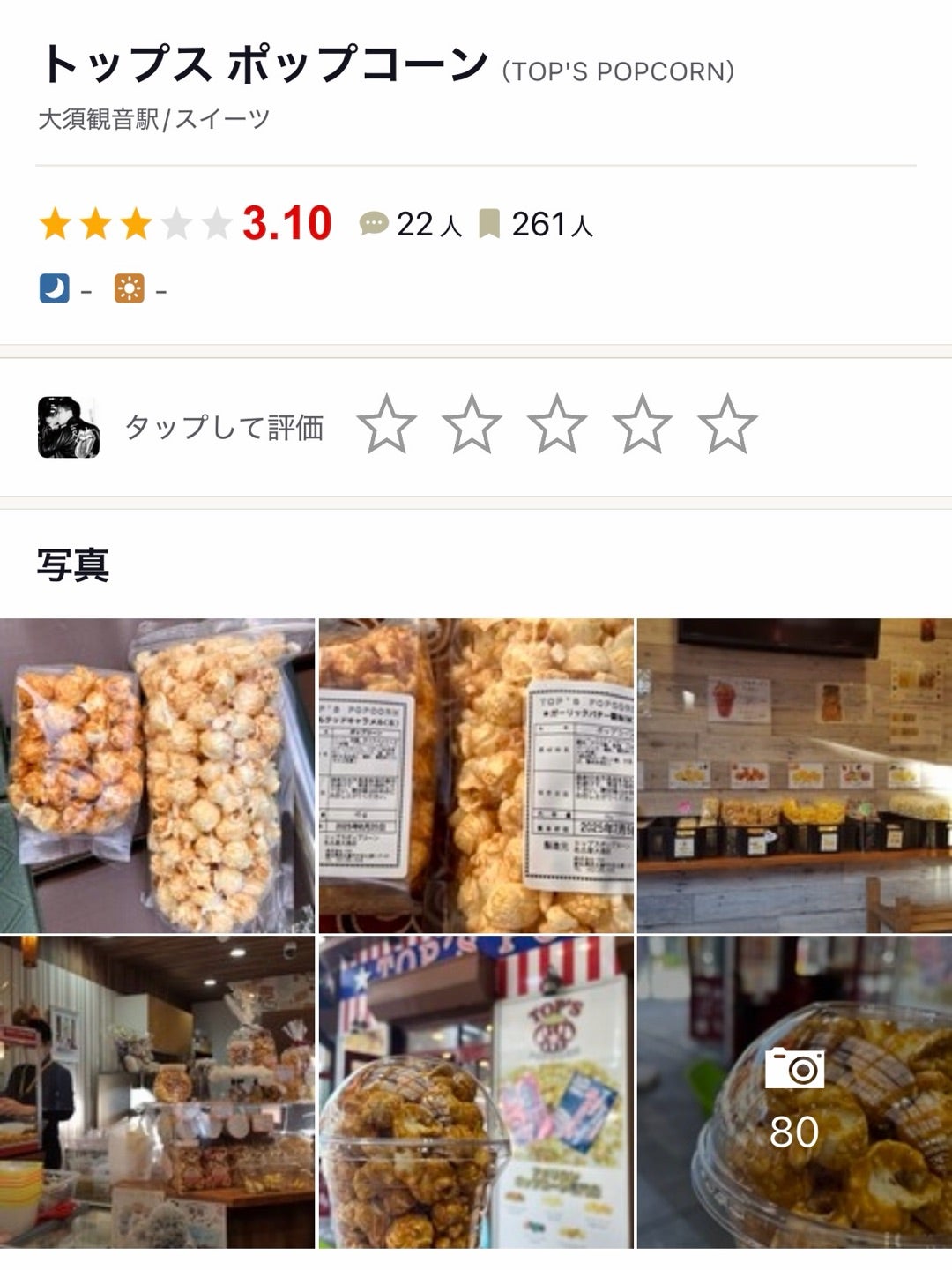Image resolution: width=952 pixels, height=1270 pixels.
Task: Open the 22 reviews count
Action: [413, 225]
